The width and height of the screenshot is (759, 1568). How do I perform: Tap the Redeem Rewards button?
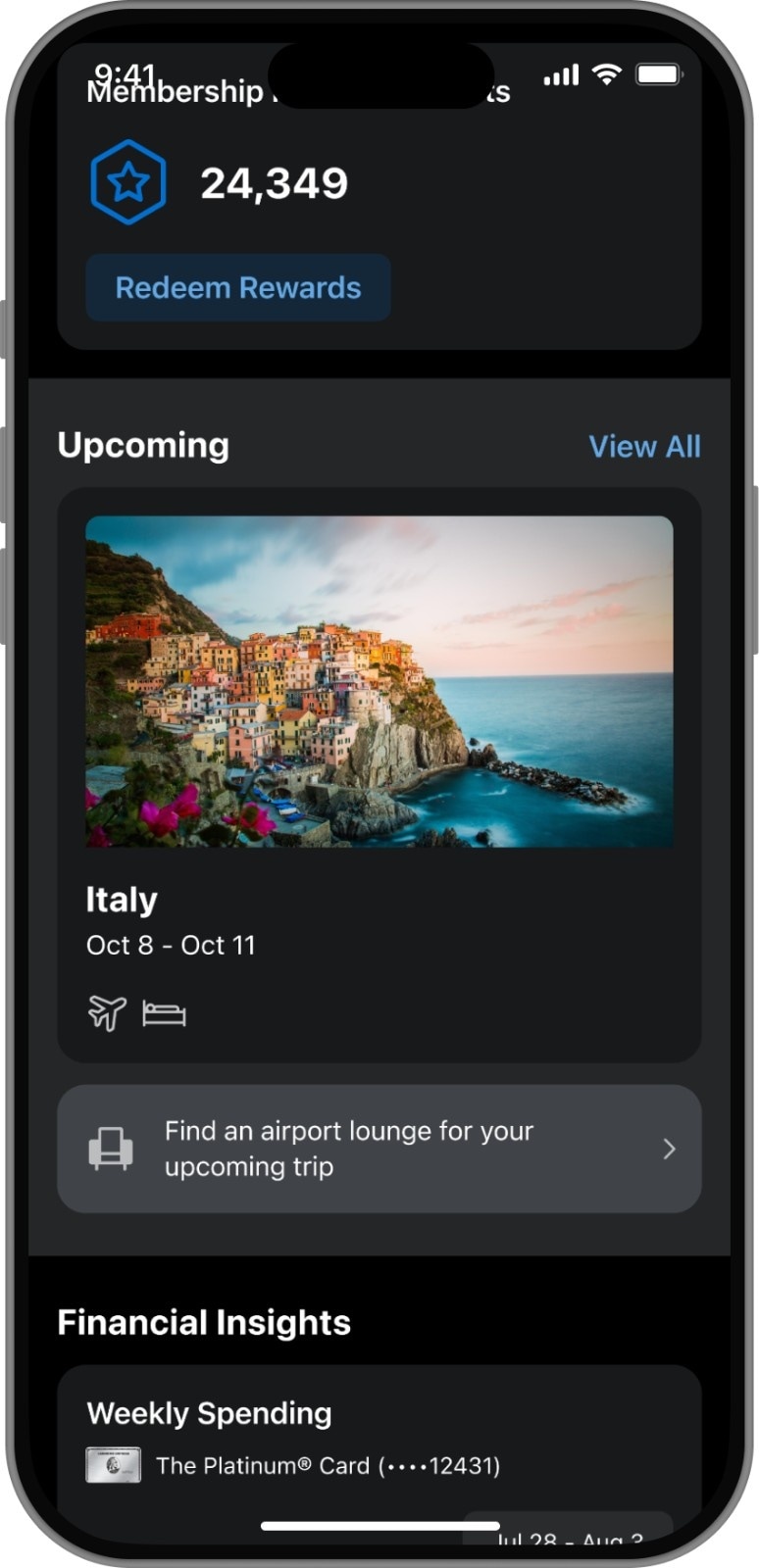pyautogui.click(x=238, y=288)
